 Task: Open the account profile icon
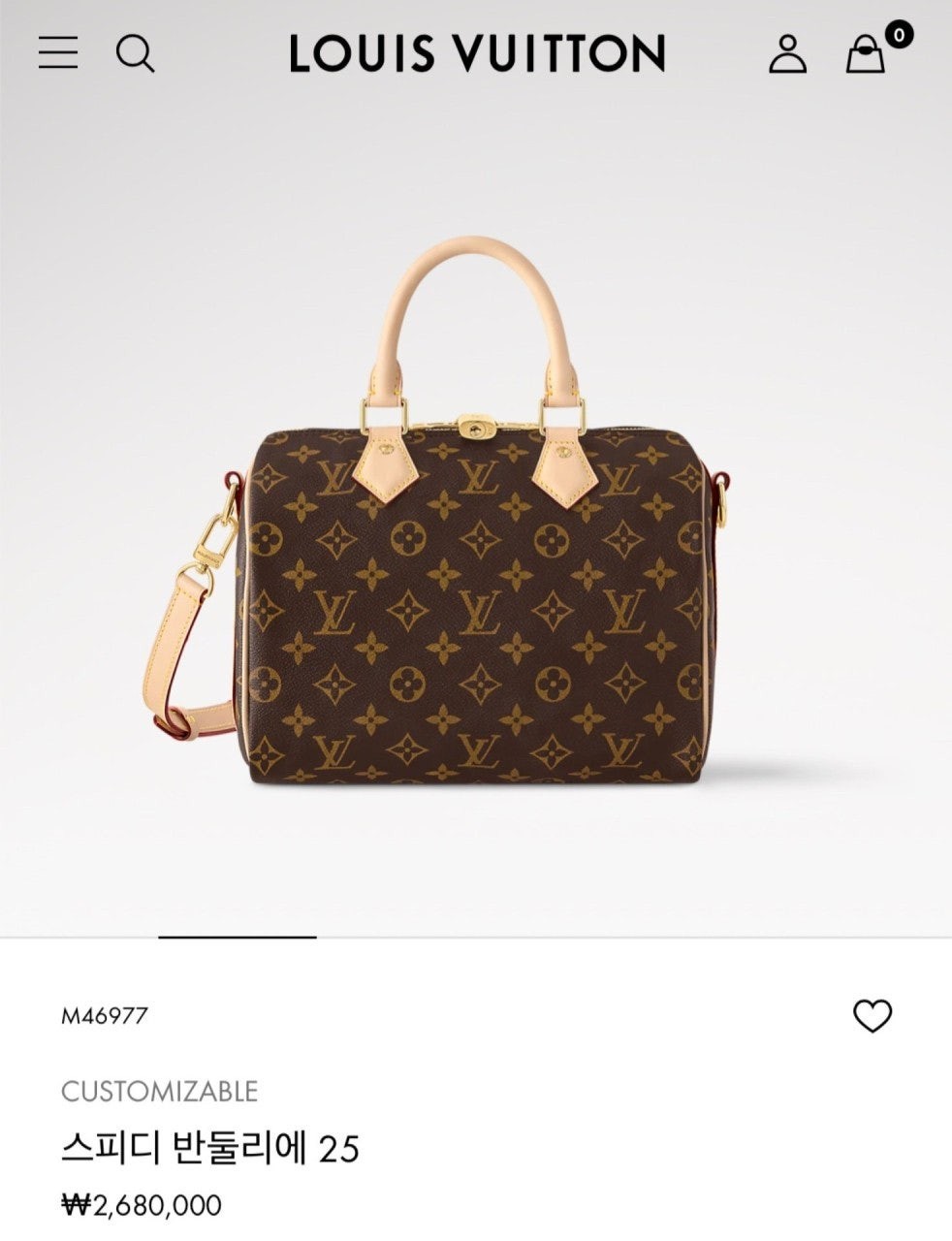tap(787, 54)
